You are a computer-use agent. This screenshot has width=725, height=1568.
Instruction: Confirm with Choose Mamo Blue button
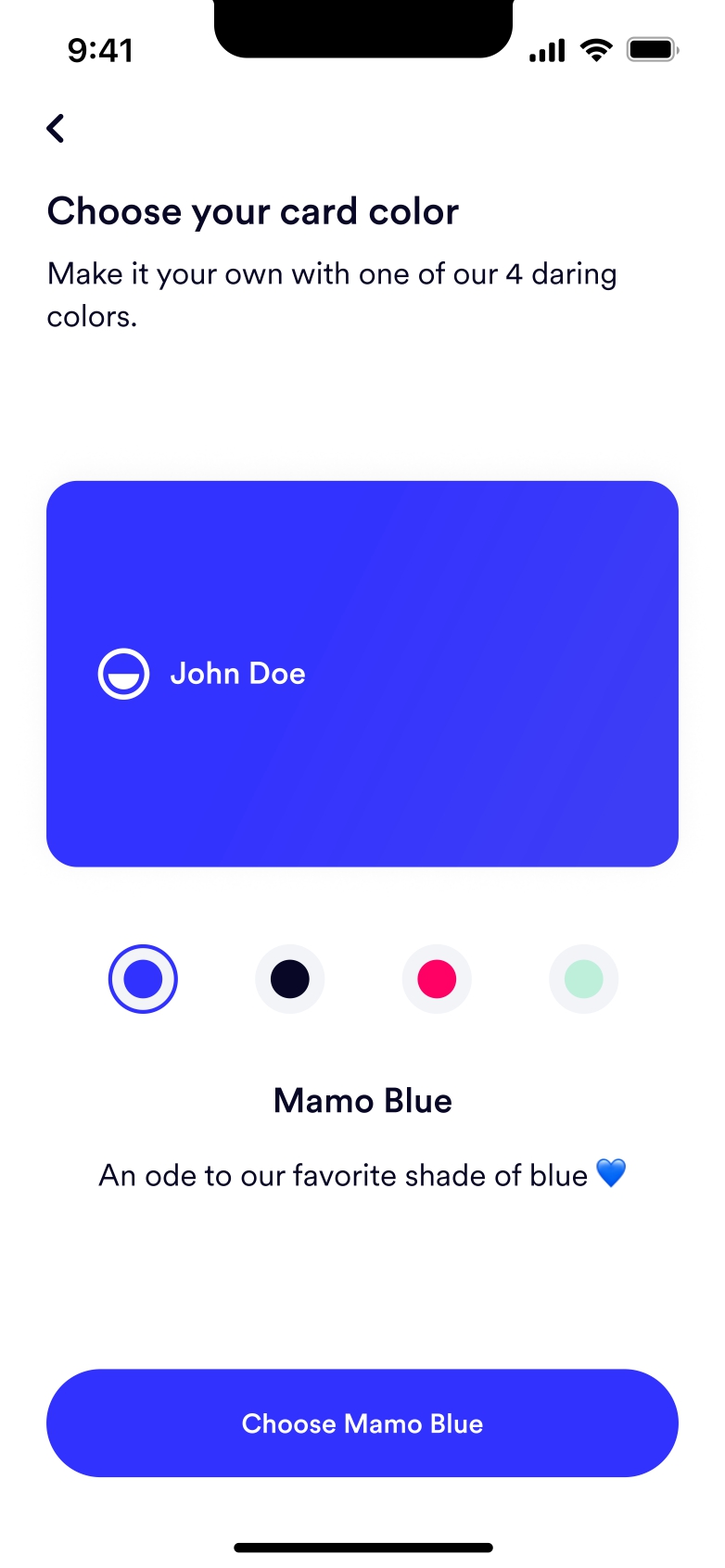[362, 1423]
